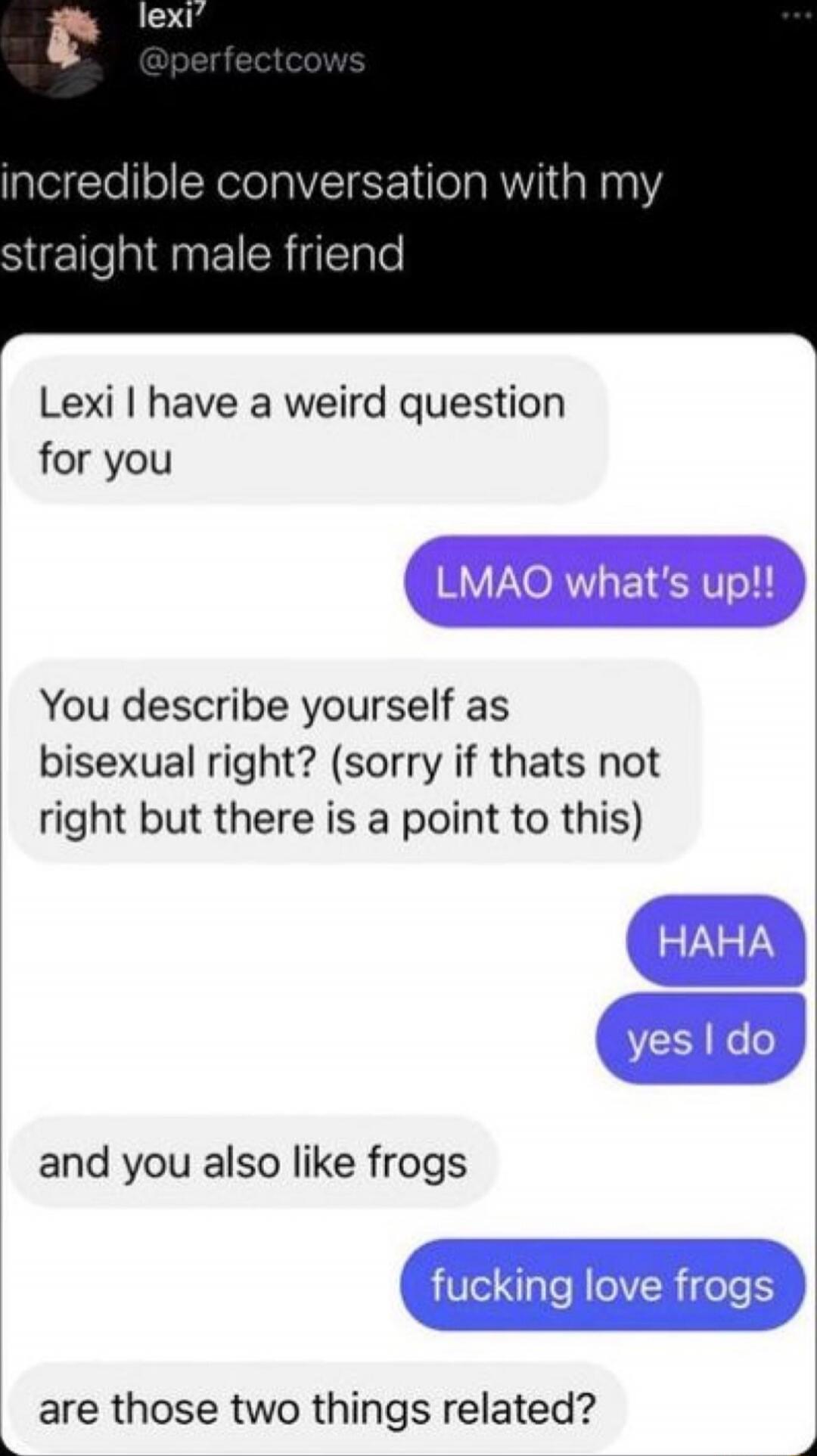This screenshot has width=817, height=1456.
Task: Select the 'and you also like frogs' message
Action: pyautogui.click(x=253, y=1163)
